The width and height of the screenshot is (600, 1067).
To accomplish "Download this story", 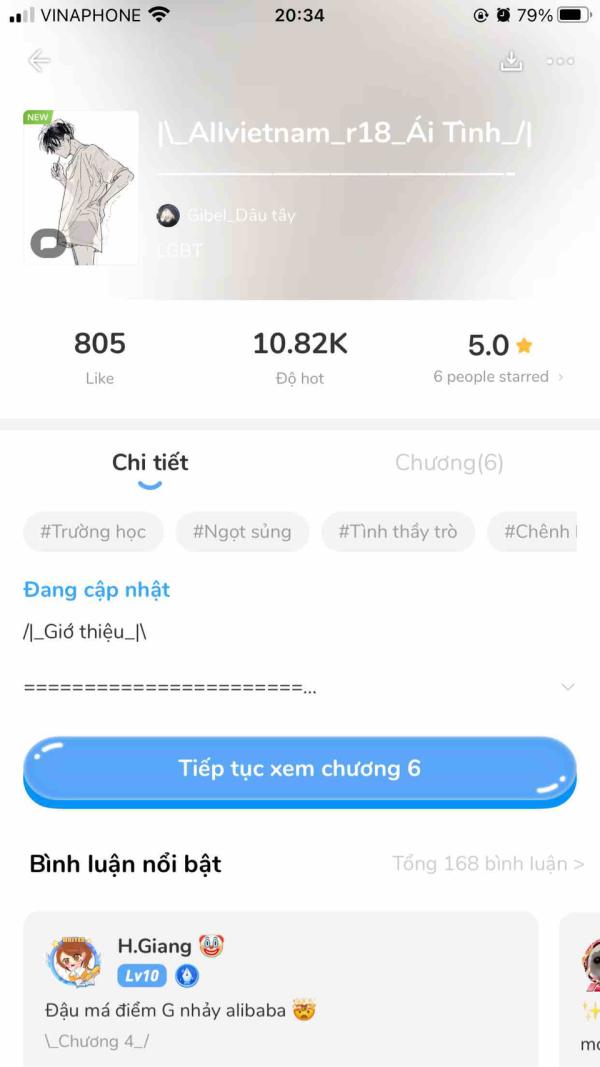I will (511, 61).
